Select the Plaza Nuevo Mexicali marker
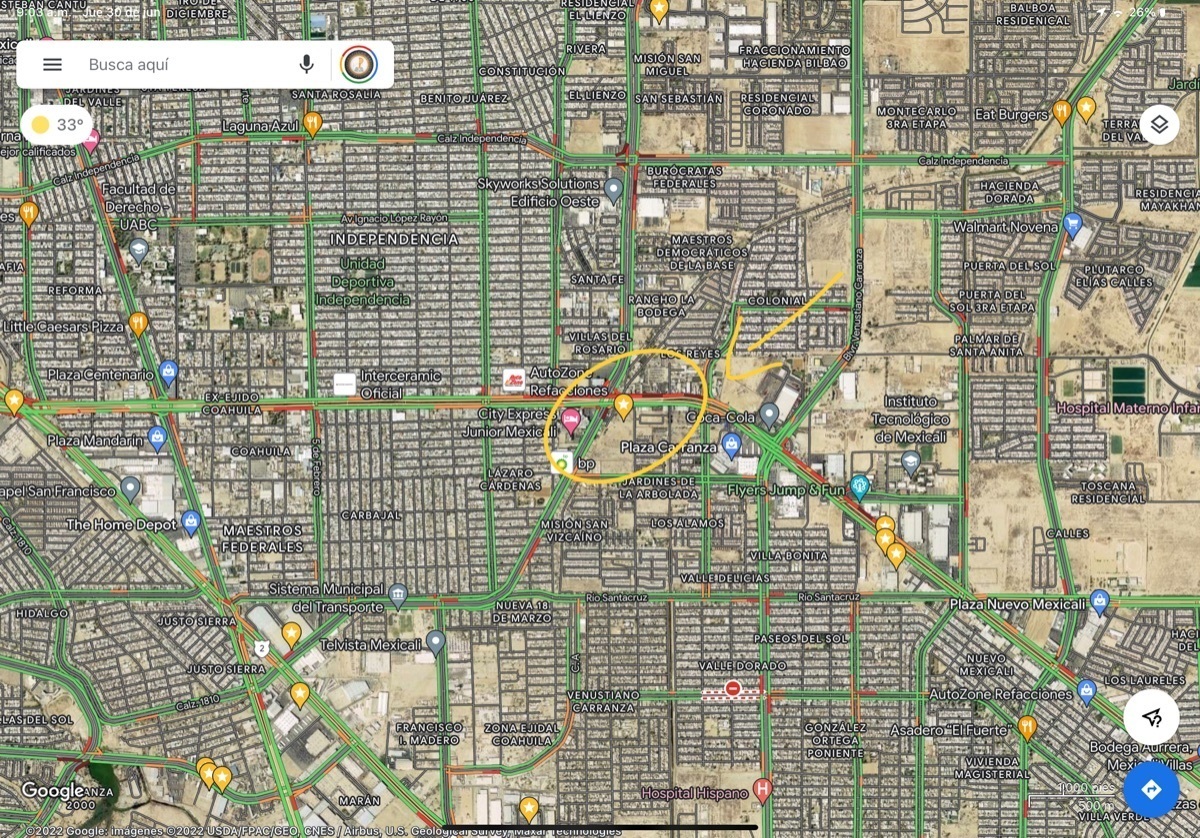 pos(1100,602)
